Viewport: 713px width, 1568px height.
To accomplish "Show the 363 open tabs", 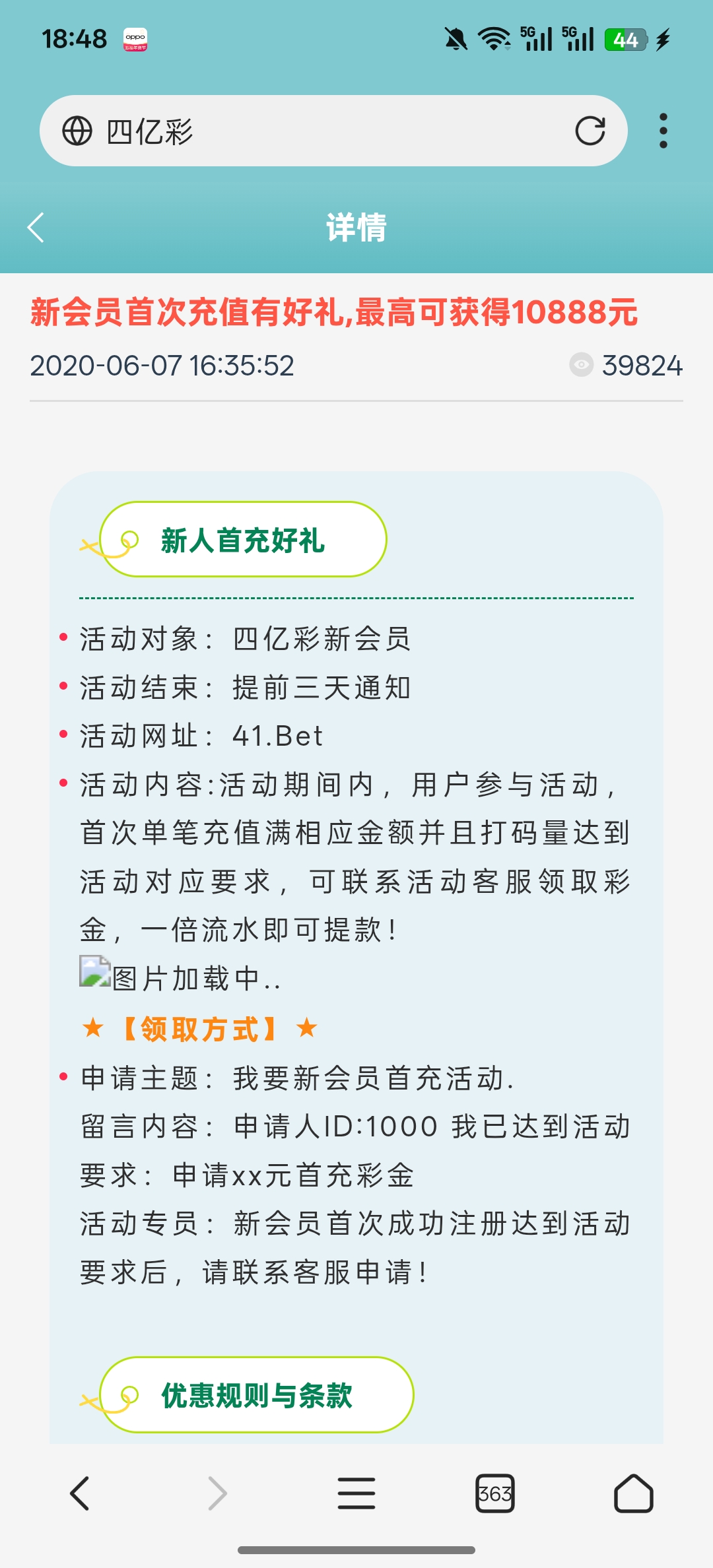I will [x=495, y=1493].
